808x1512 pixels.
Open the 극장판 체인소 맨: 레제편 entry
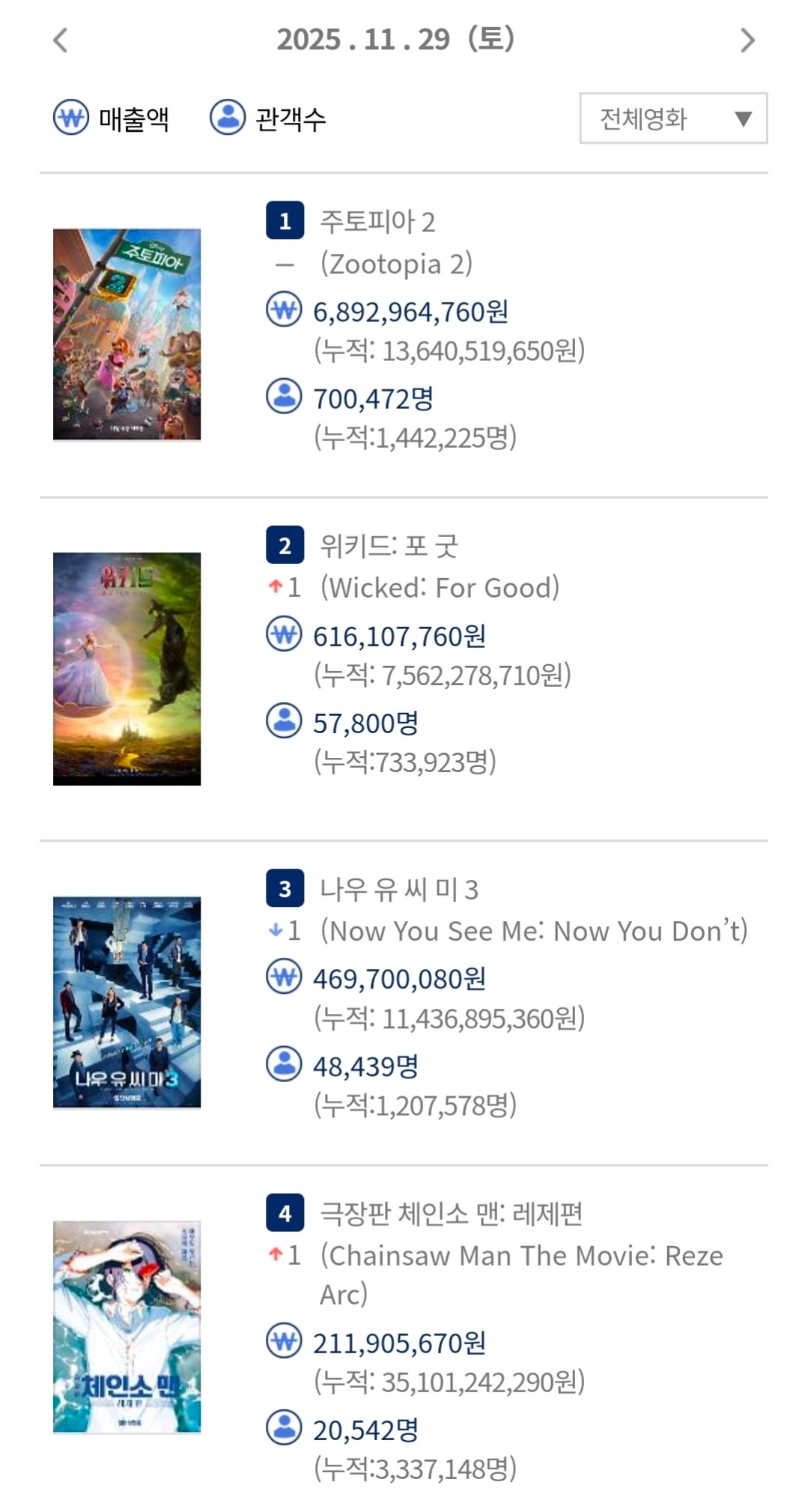(451, 1213)
